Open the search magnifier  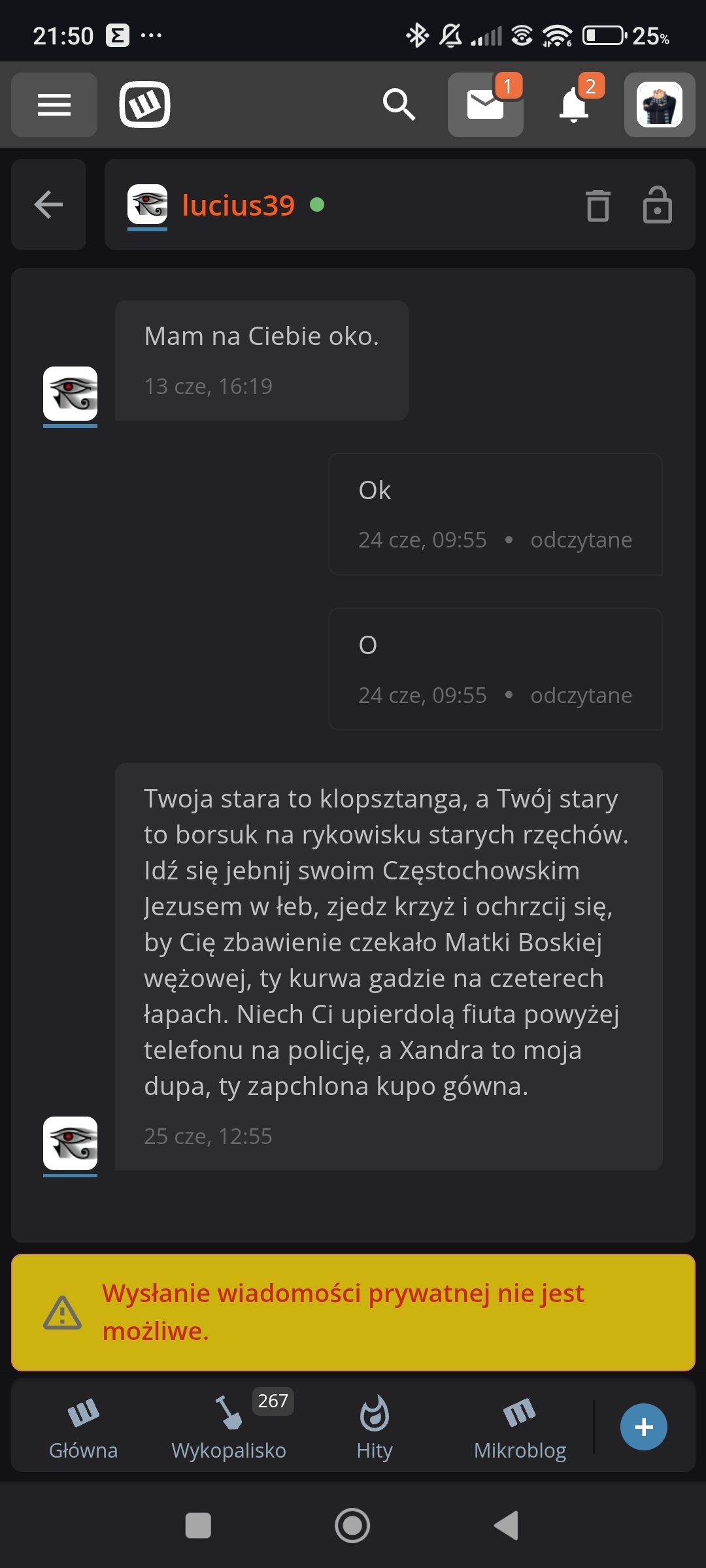point(399,105)
